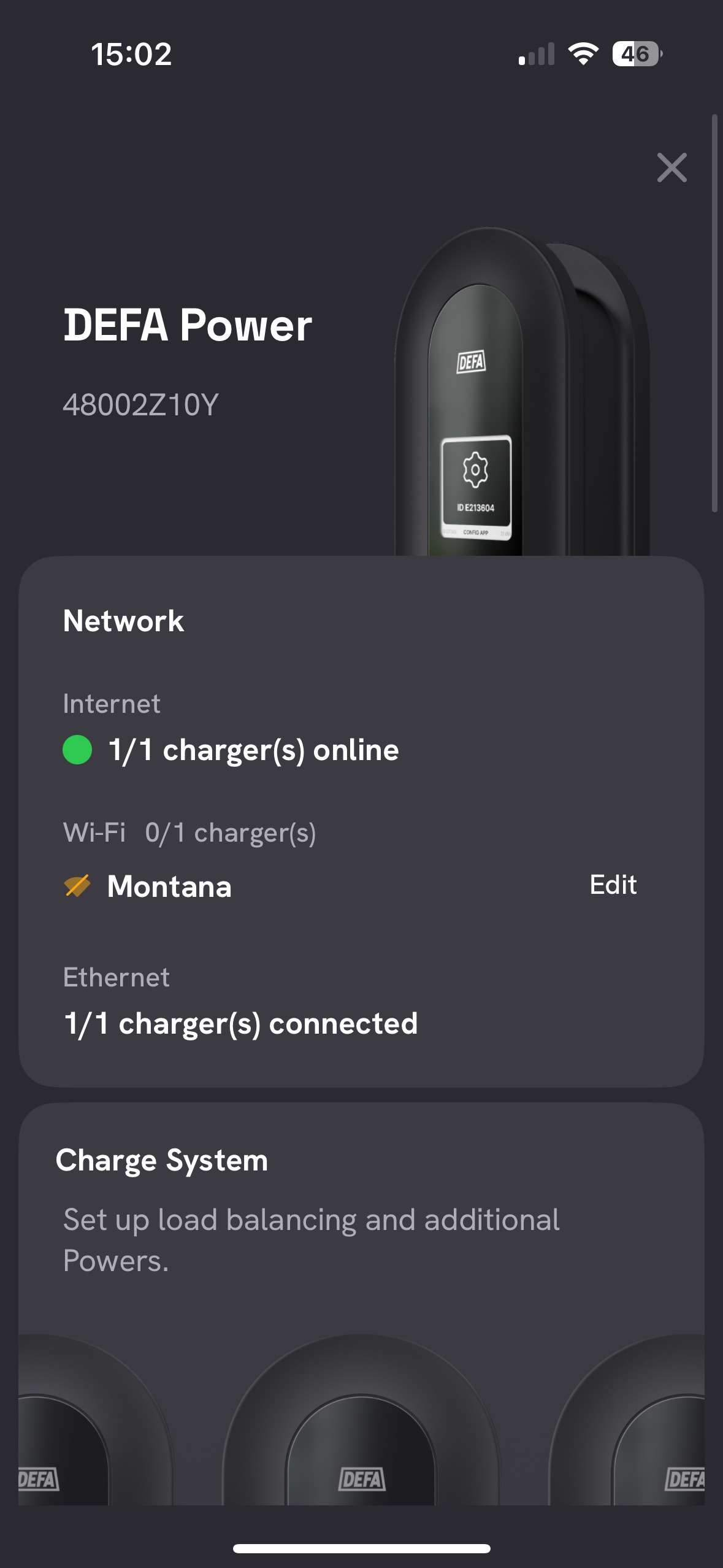723x1568 pixels.
Task: Close the DEFA Power details screen
Action: point(671,168)
